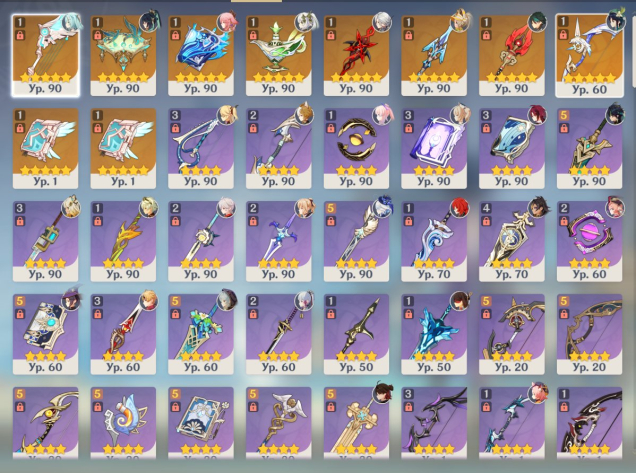Select the blue-hilted sword, refinement 2, level 90
The height and width of the screenshot is (473, 636).
[x=279, y=240]
